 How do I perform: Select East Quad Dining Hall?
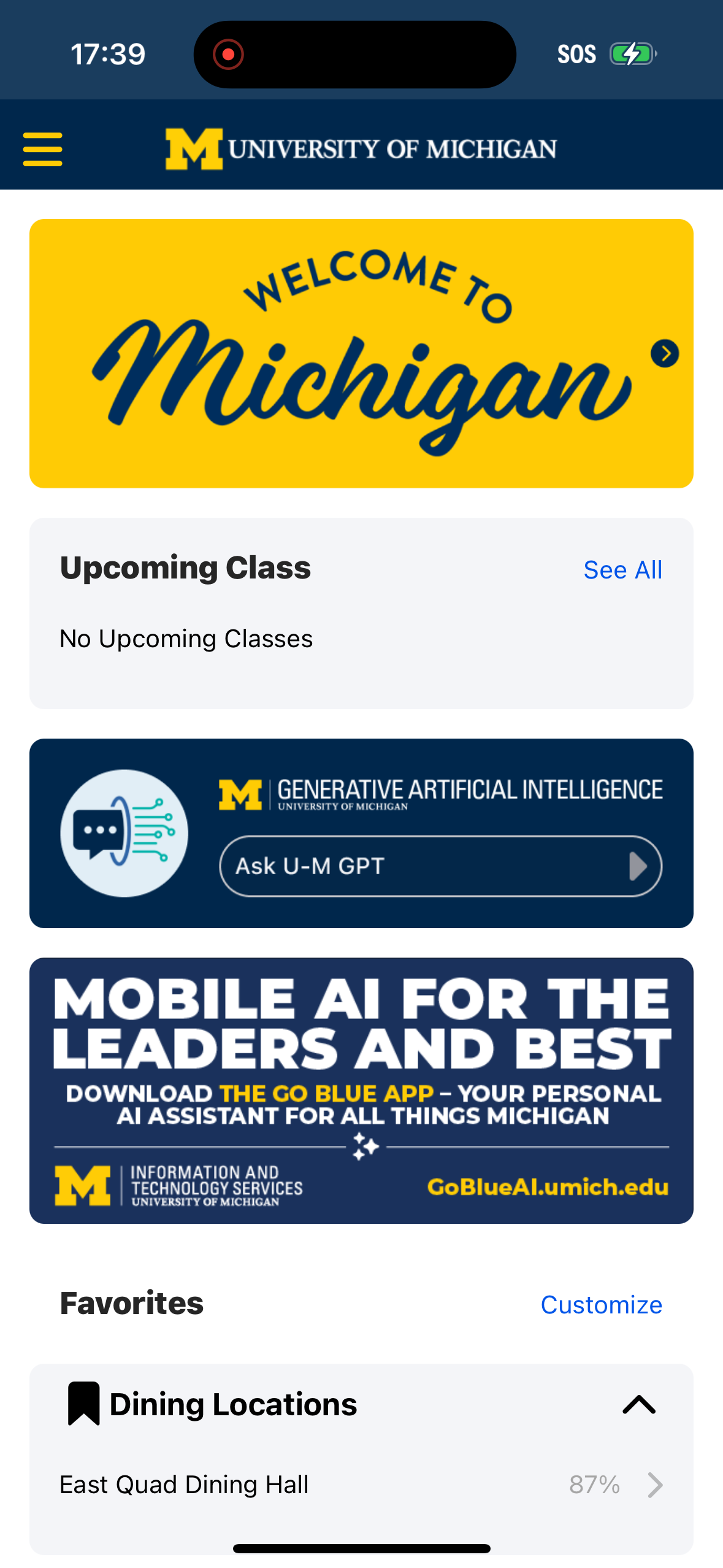pos(184,1484)
